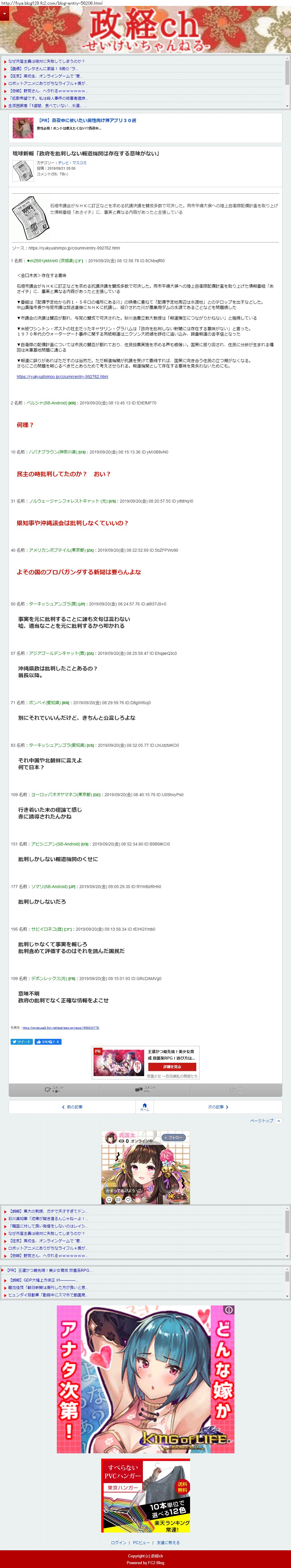Share the article with the ツイート button

tap(21, 1041)
